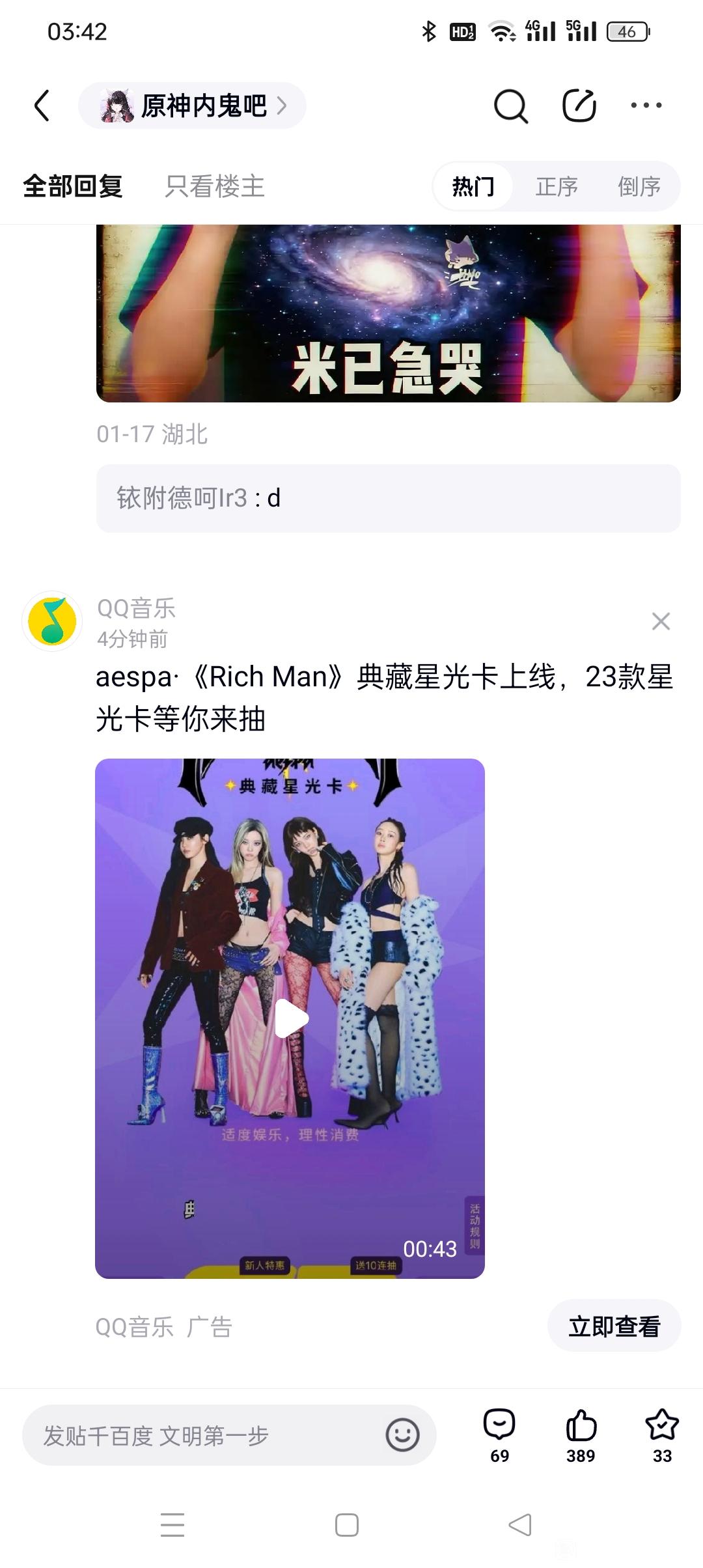Sort replies by 热门
This screenshot has width=703, height=1568.
[473, 187]
